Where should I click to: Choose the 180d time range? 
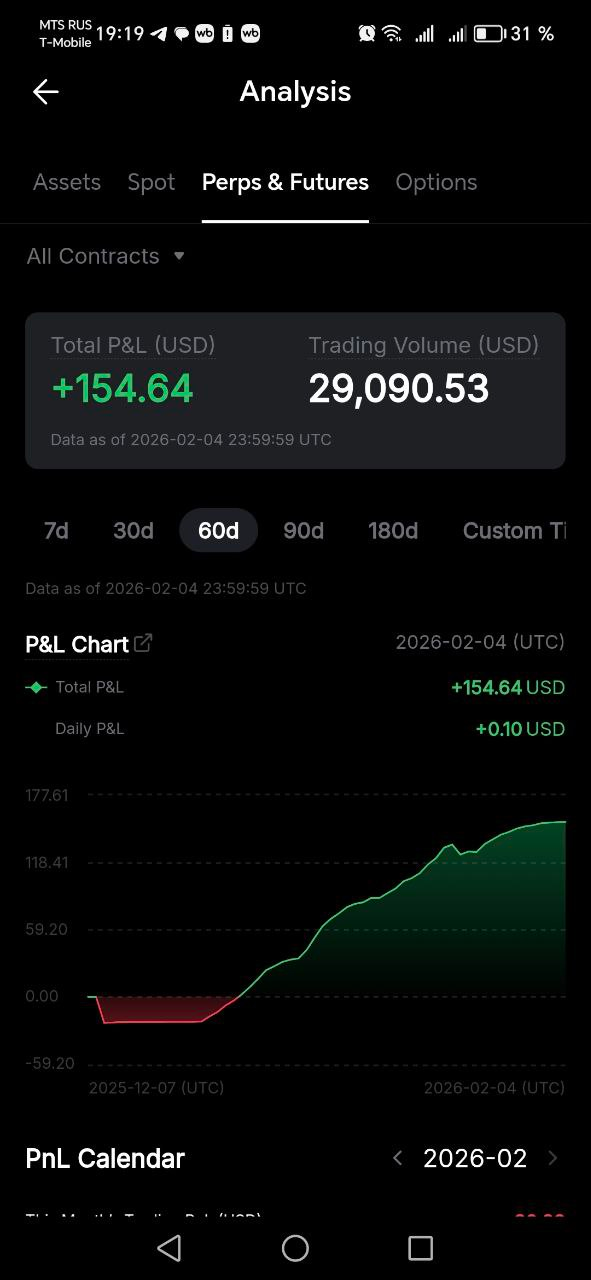(393, 530)
